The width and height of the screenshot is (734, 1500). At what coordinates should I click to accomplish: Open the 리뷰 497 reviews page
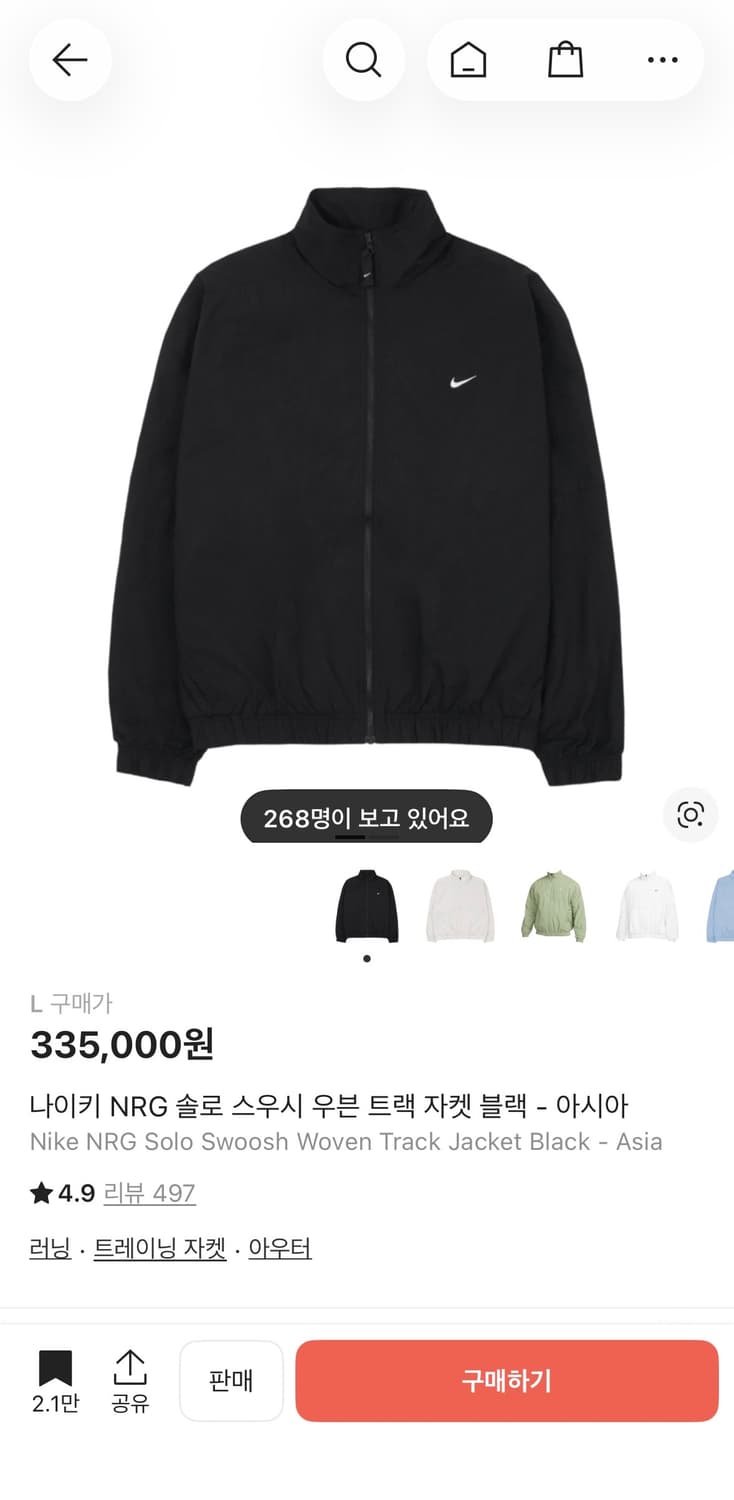tap(150, 1194)
